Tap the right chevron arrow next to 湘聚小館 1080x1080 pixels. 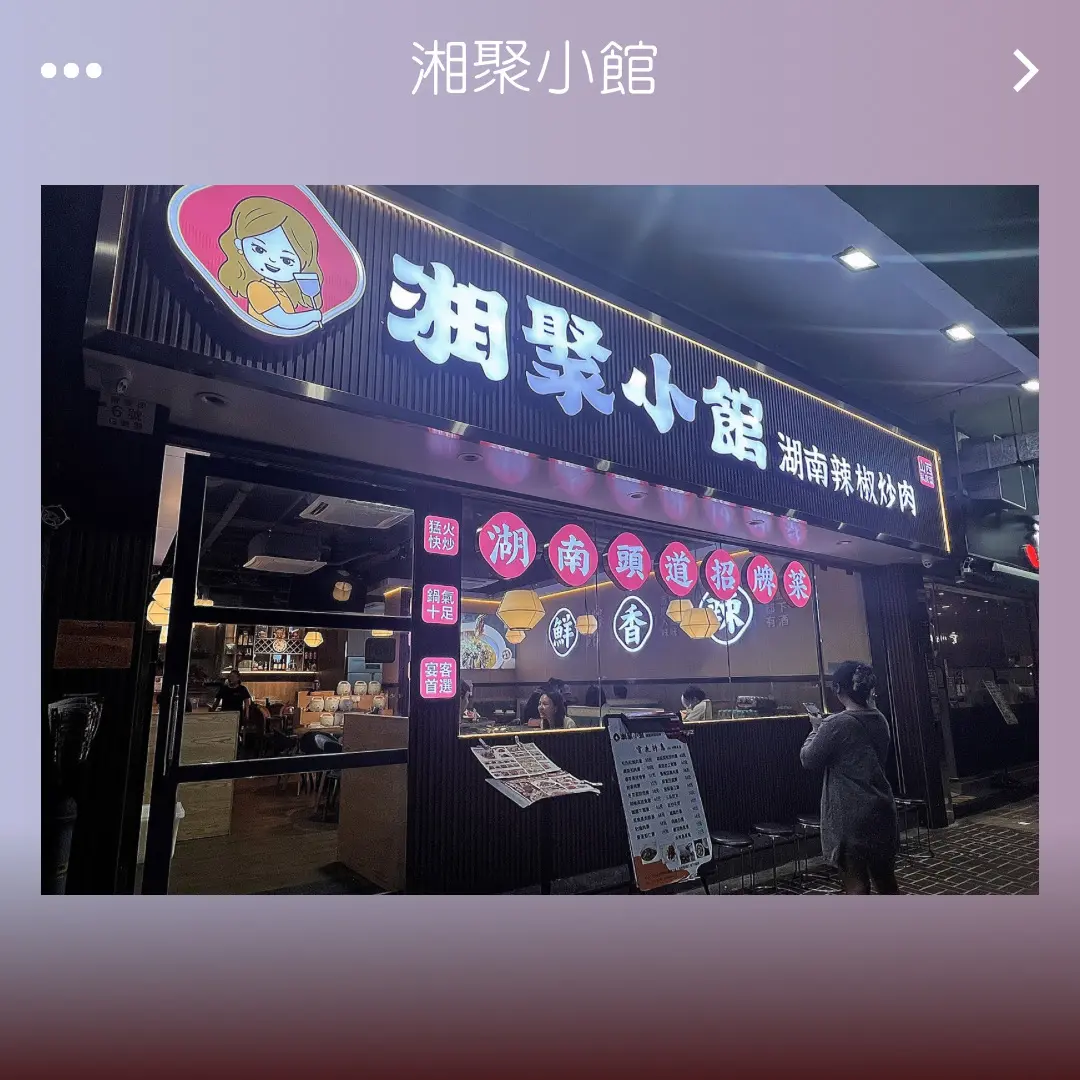pos(1025,71)
